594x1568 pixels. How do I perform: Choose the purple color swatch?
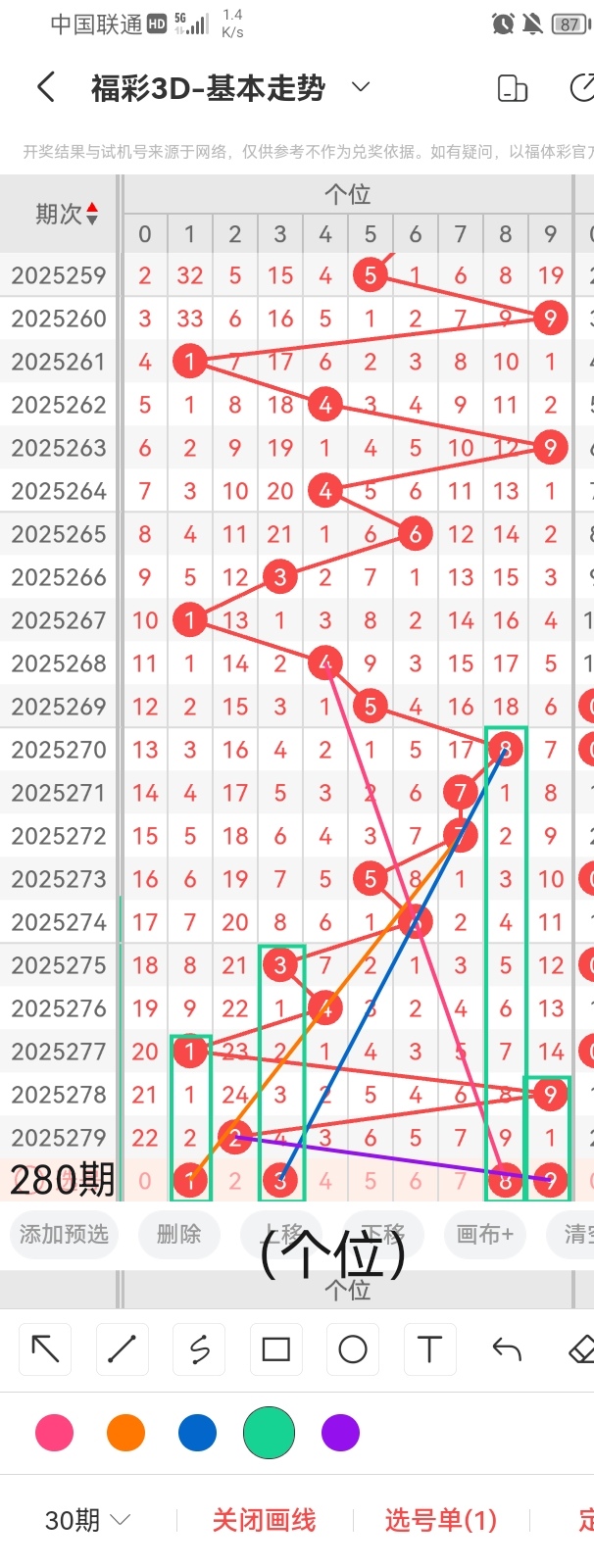340,1433
